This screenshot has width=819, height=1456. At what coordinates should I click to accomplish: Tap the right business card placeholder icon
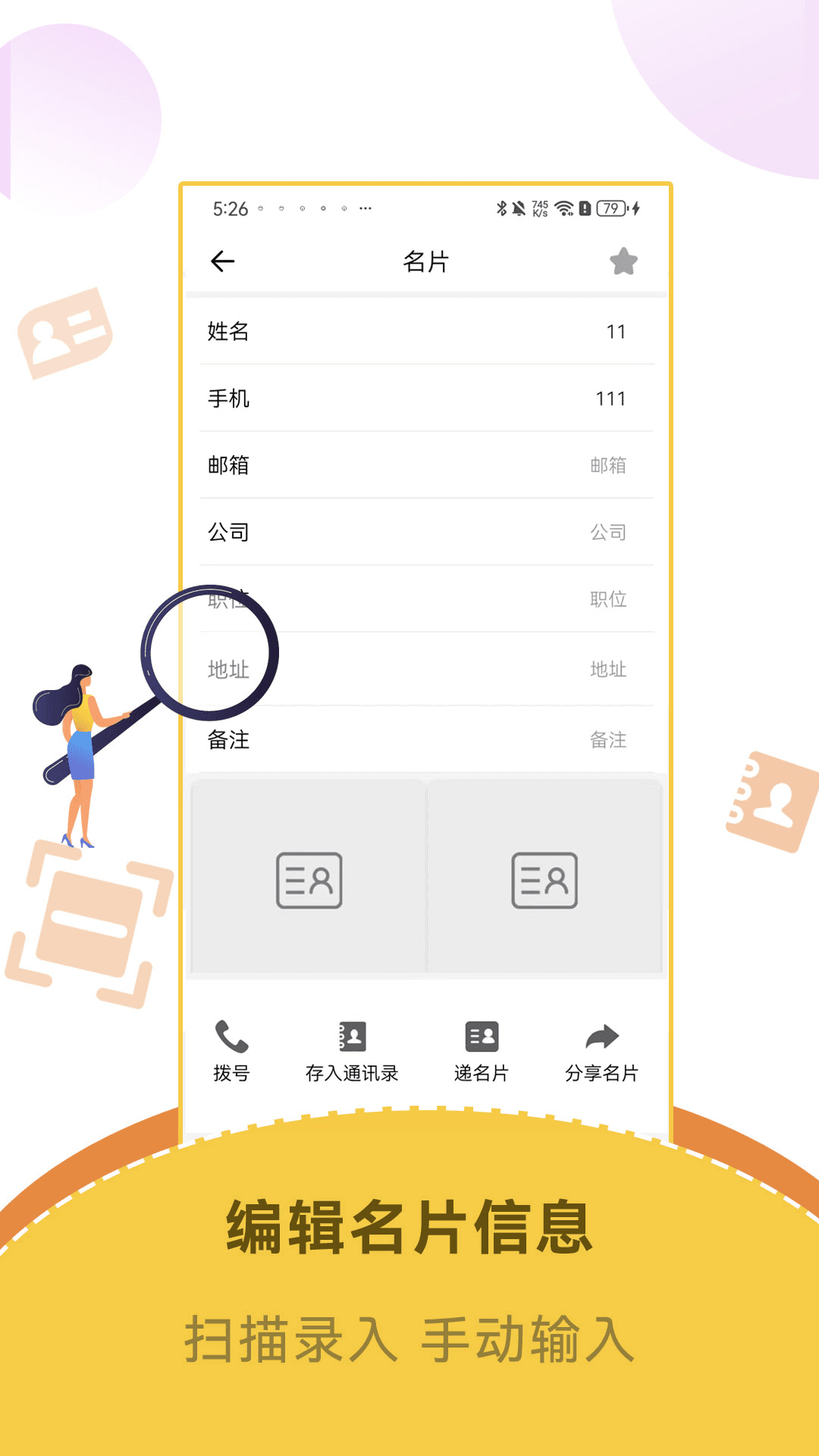[544, 880]
